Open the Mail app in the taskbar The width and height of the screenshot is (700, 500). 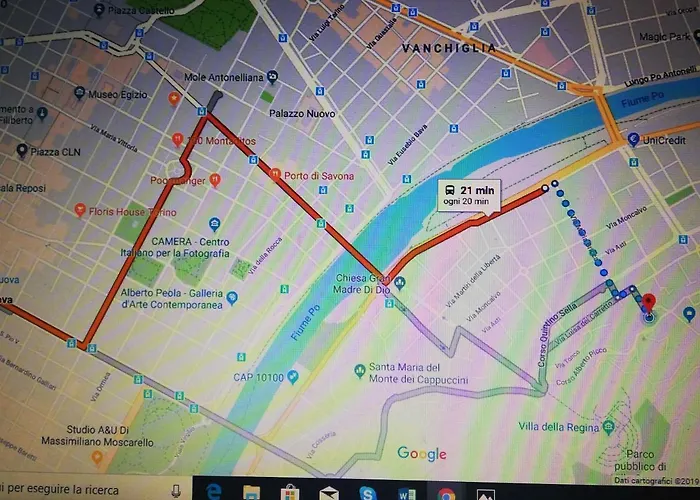coord(329,491)
